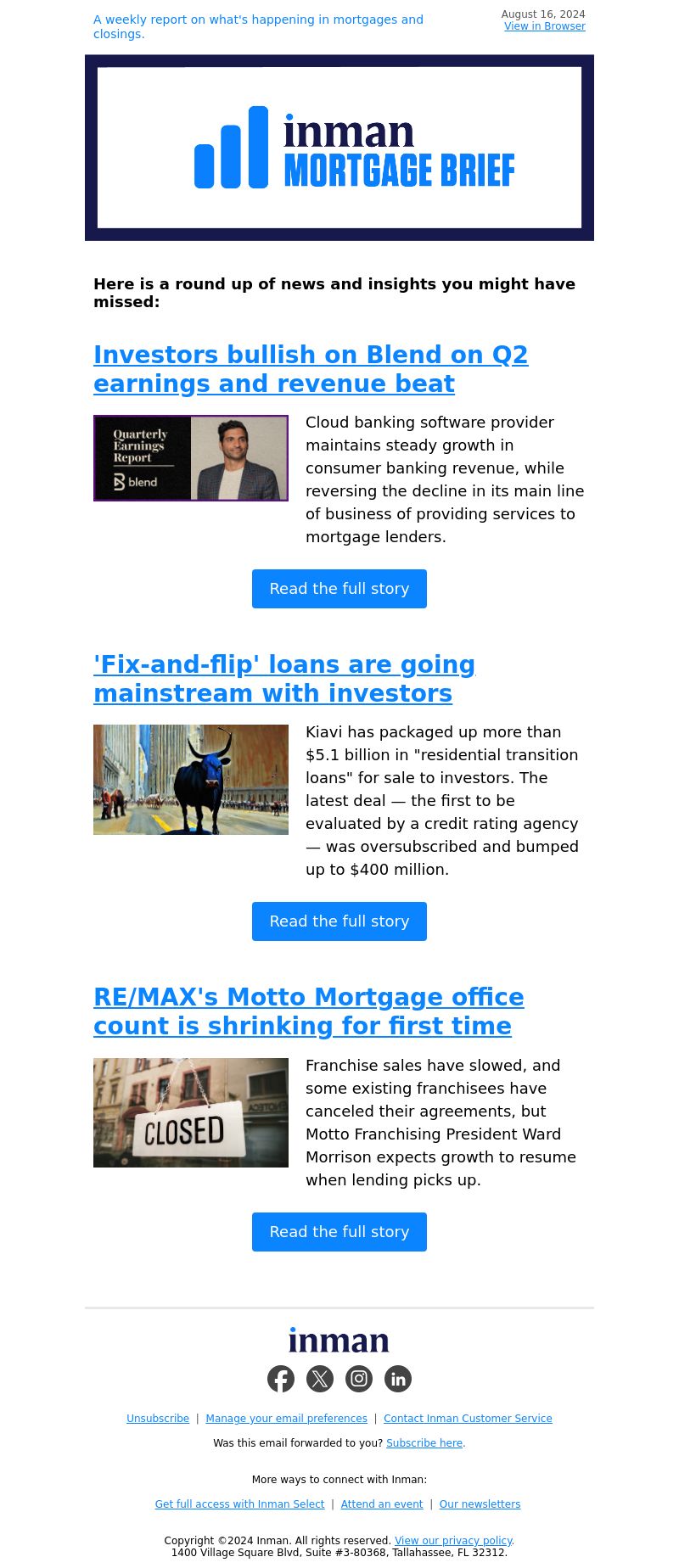
Task: View the privacy policy
Action: (453, 1541)
